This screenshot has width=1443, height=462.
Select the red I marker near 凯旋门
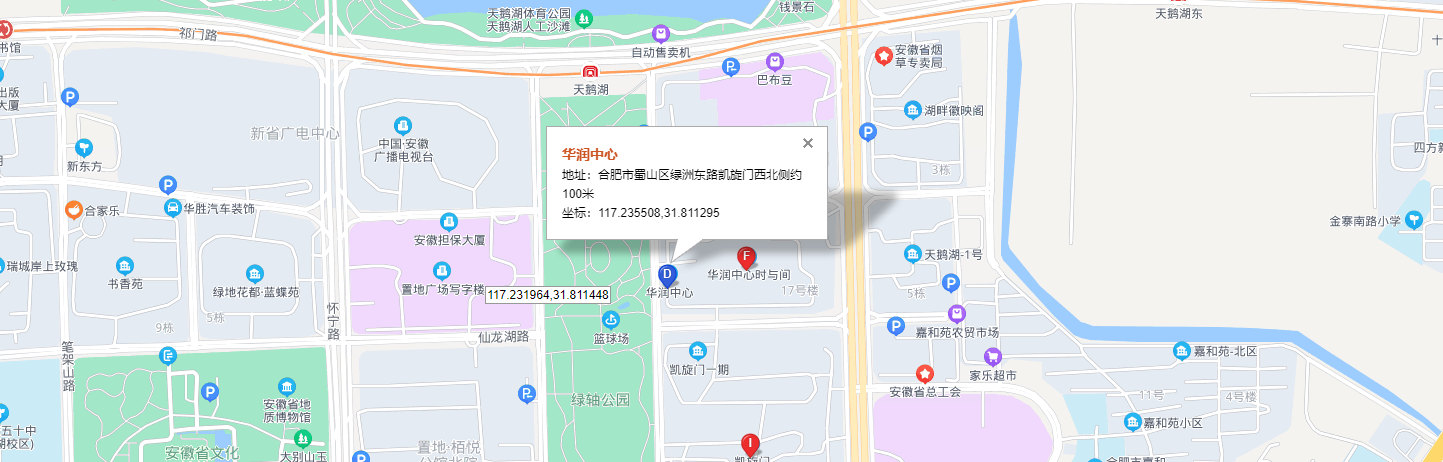[x=749, y=443]
